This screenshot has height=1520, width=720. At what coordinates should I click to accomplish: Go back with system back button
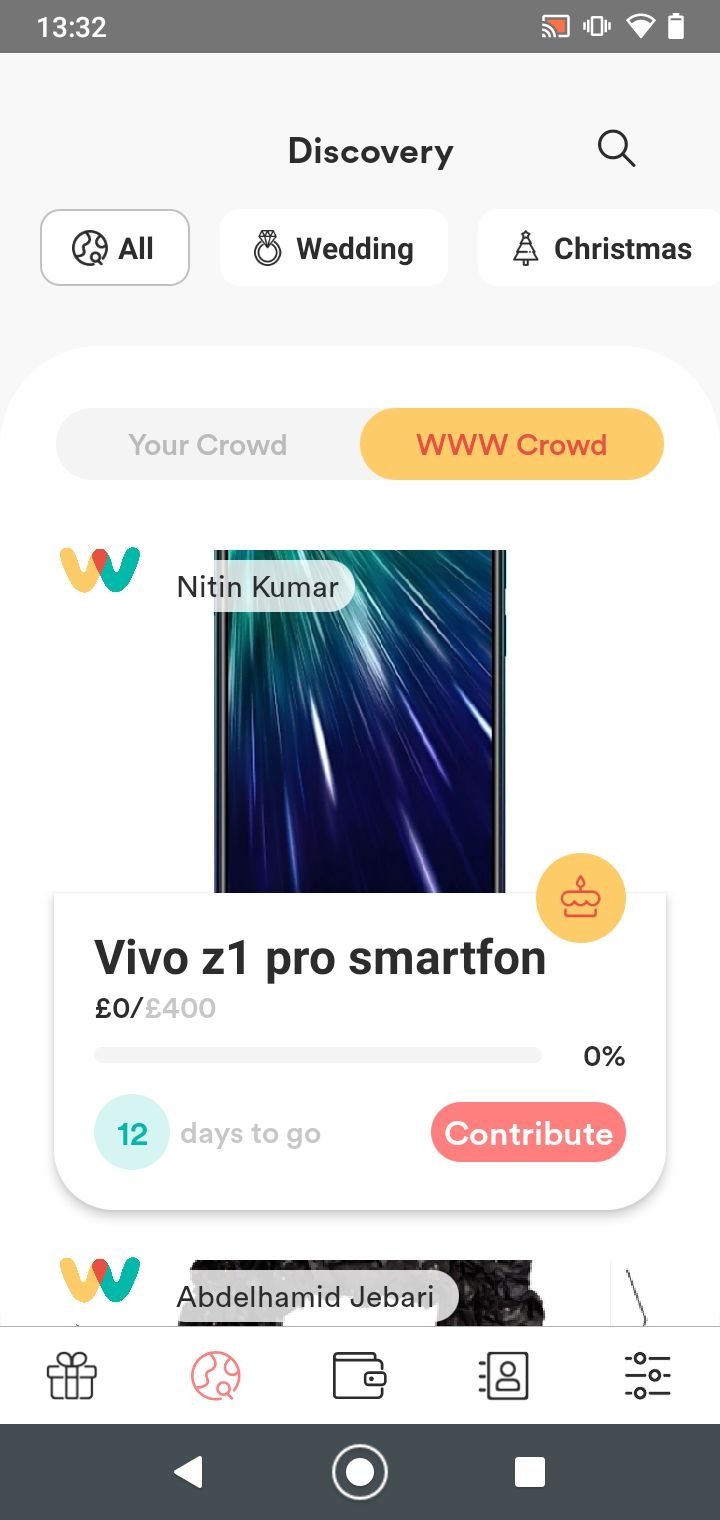click(x=188, y=1471)
